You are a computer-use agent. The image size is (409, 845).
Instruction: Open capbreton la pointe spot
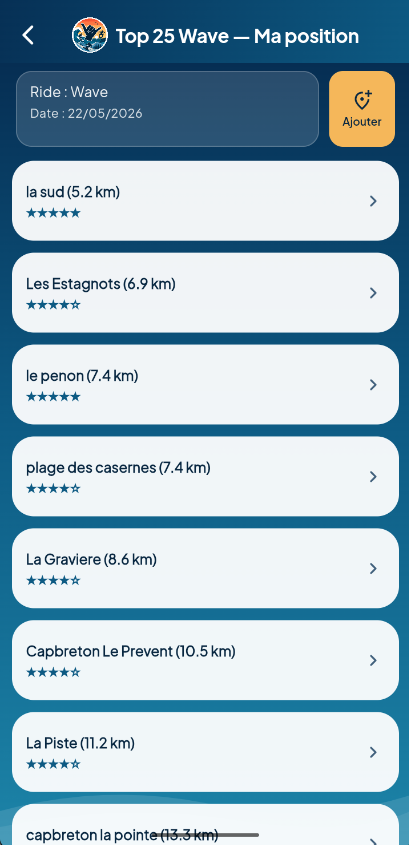(x=205, y=825)
